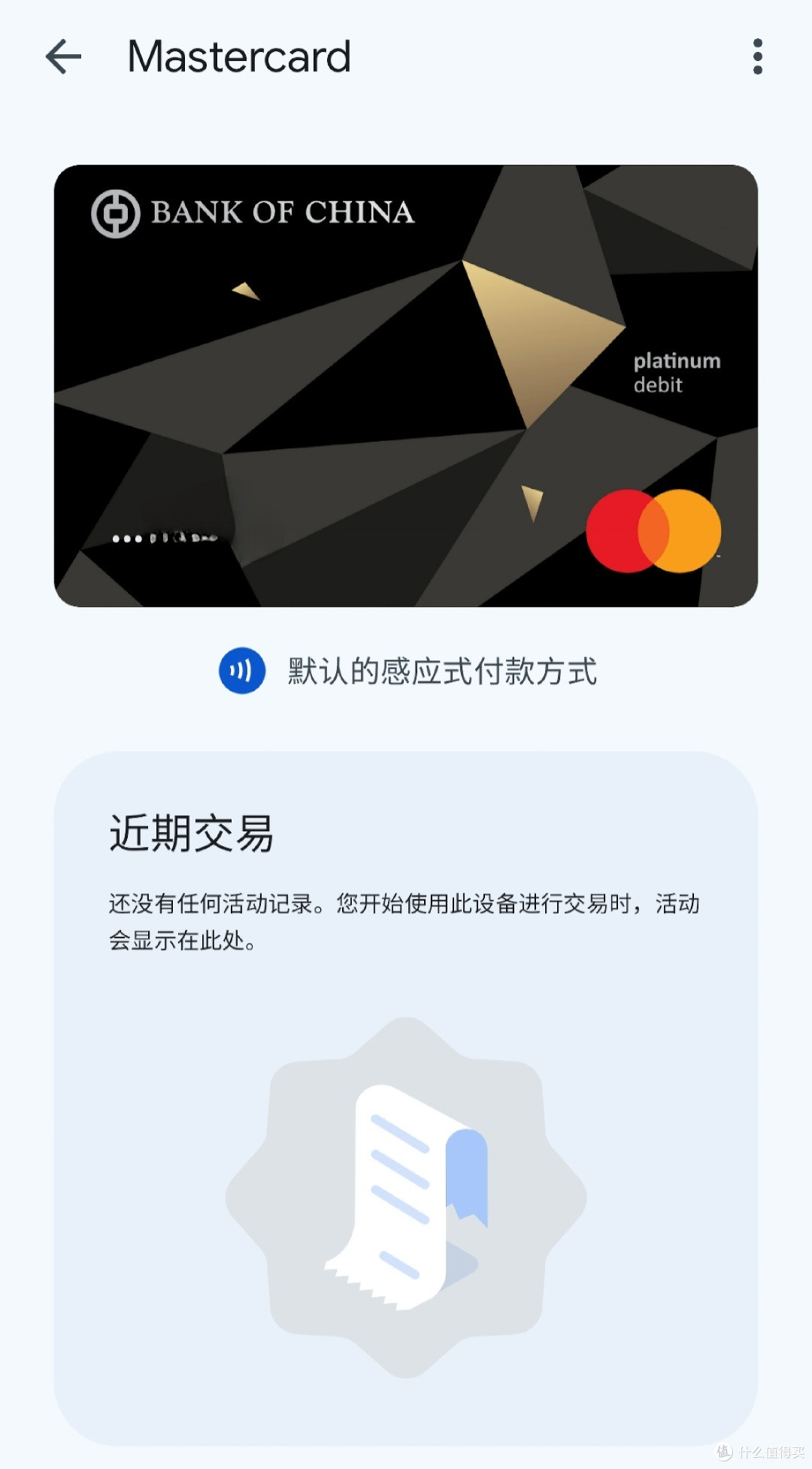Tap the NFC wave symbol inside blue circle

[x=241, y=672]
